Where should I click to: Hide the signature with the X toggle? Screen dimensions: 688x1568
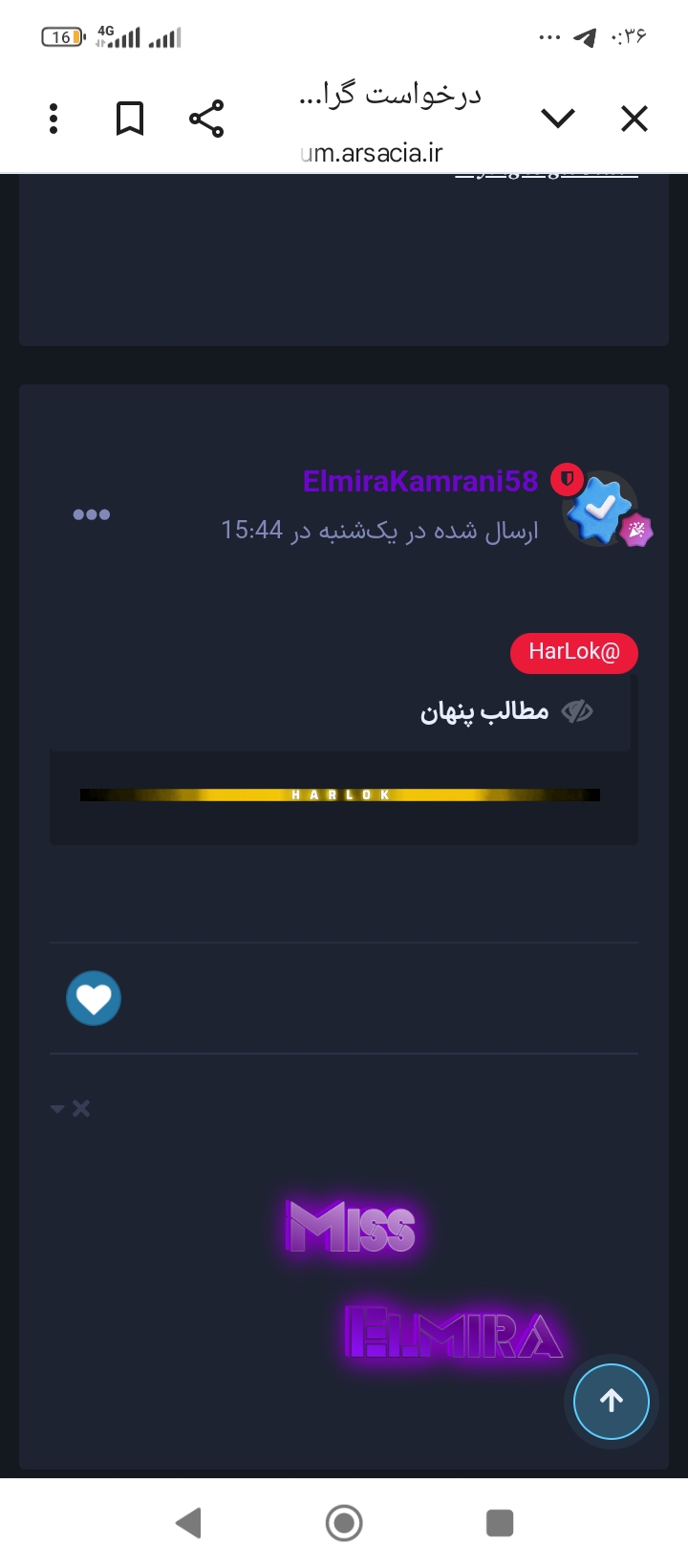pyautogui.click(x=80, y=1108)
